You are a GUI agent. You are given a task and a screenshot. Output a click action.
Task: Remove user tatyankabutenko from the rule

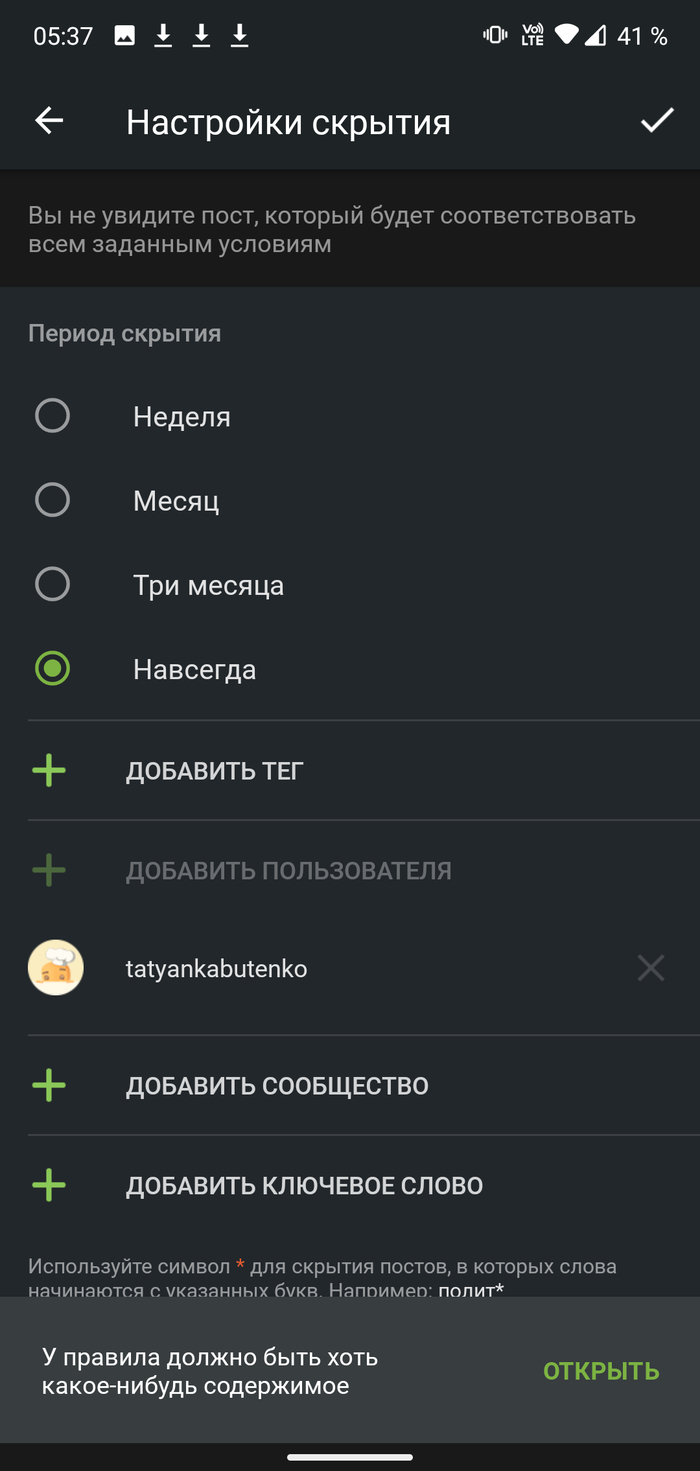(651, 968)
